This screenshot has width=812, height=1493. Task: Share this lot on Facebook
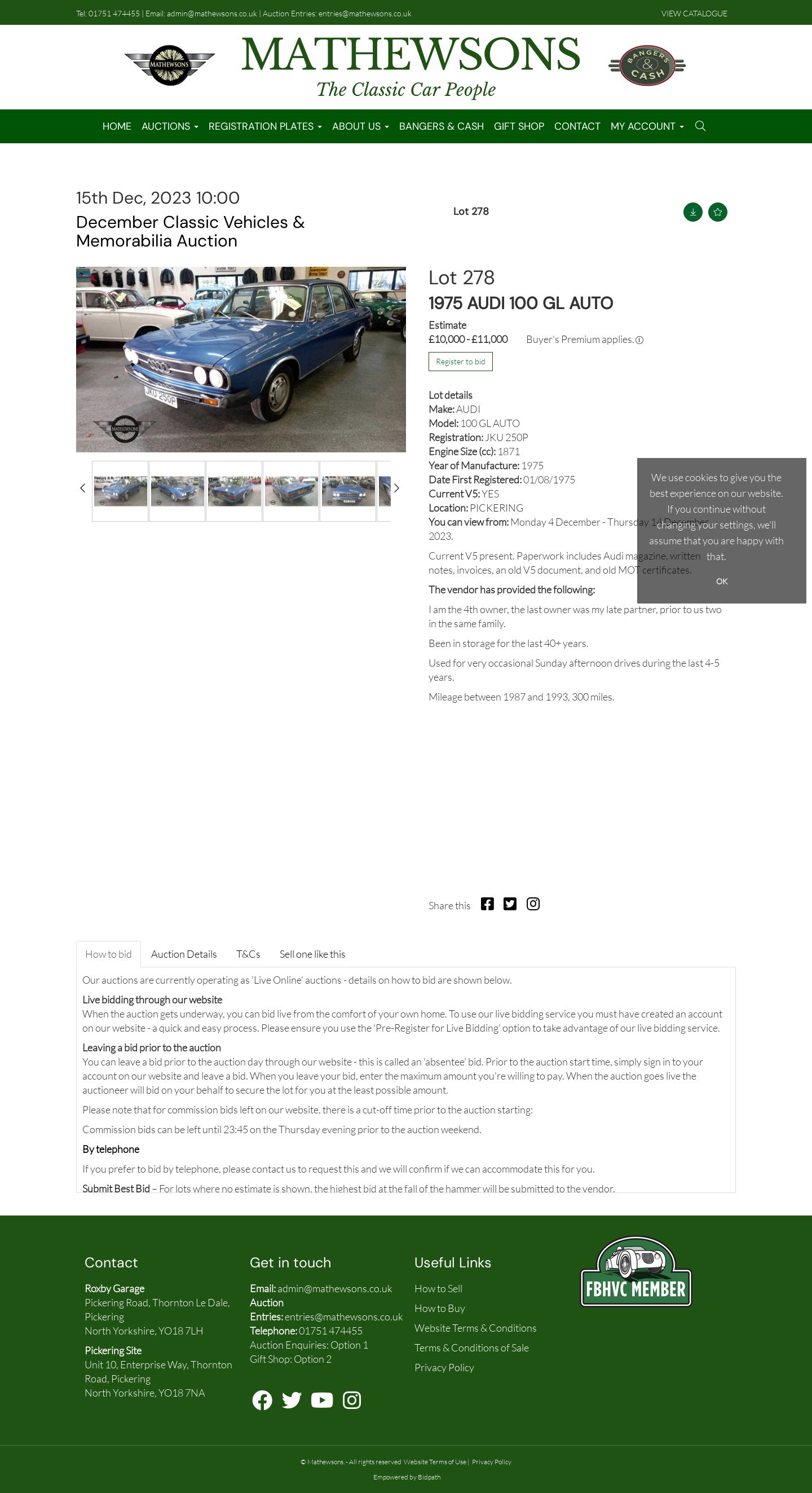pyautogui.click(x=487, y=904)
